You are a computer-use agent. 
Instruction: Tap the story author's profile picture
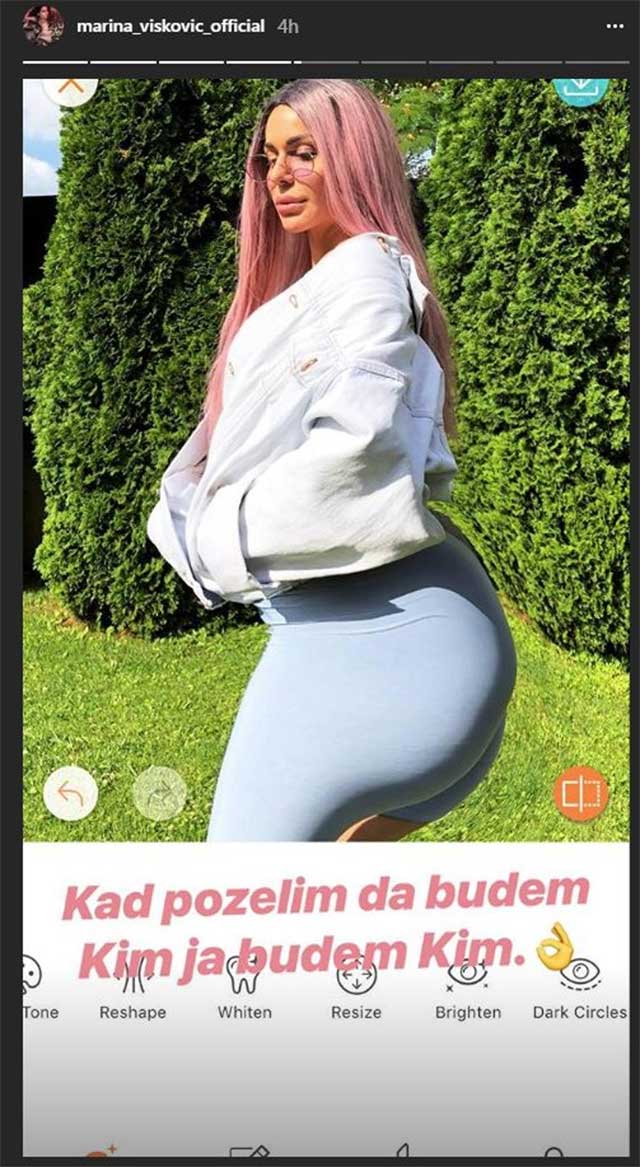tap(44, 26)
